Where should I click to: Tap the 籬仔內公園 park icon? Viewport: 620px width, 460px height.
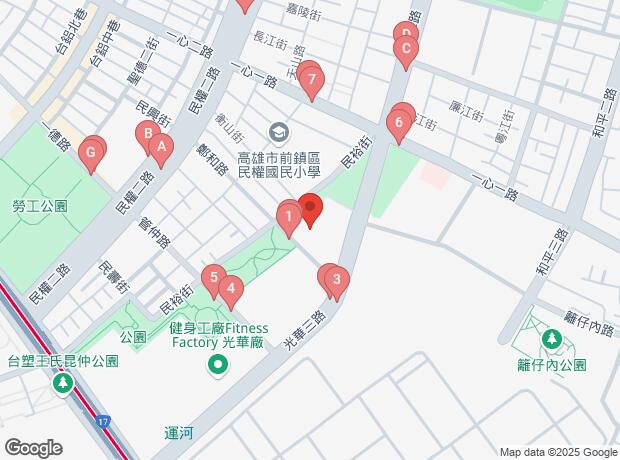552,338
